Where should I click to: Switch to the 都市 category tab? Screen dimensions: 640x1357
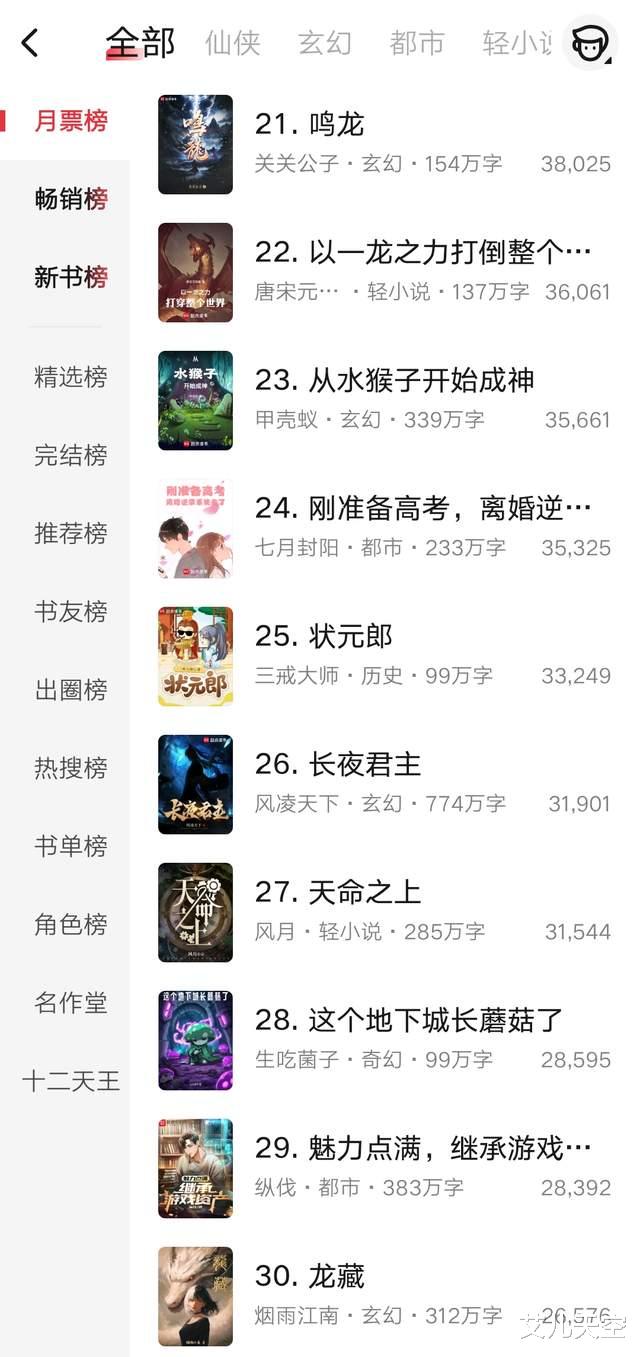click(417, 43)
